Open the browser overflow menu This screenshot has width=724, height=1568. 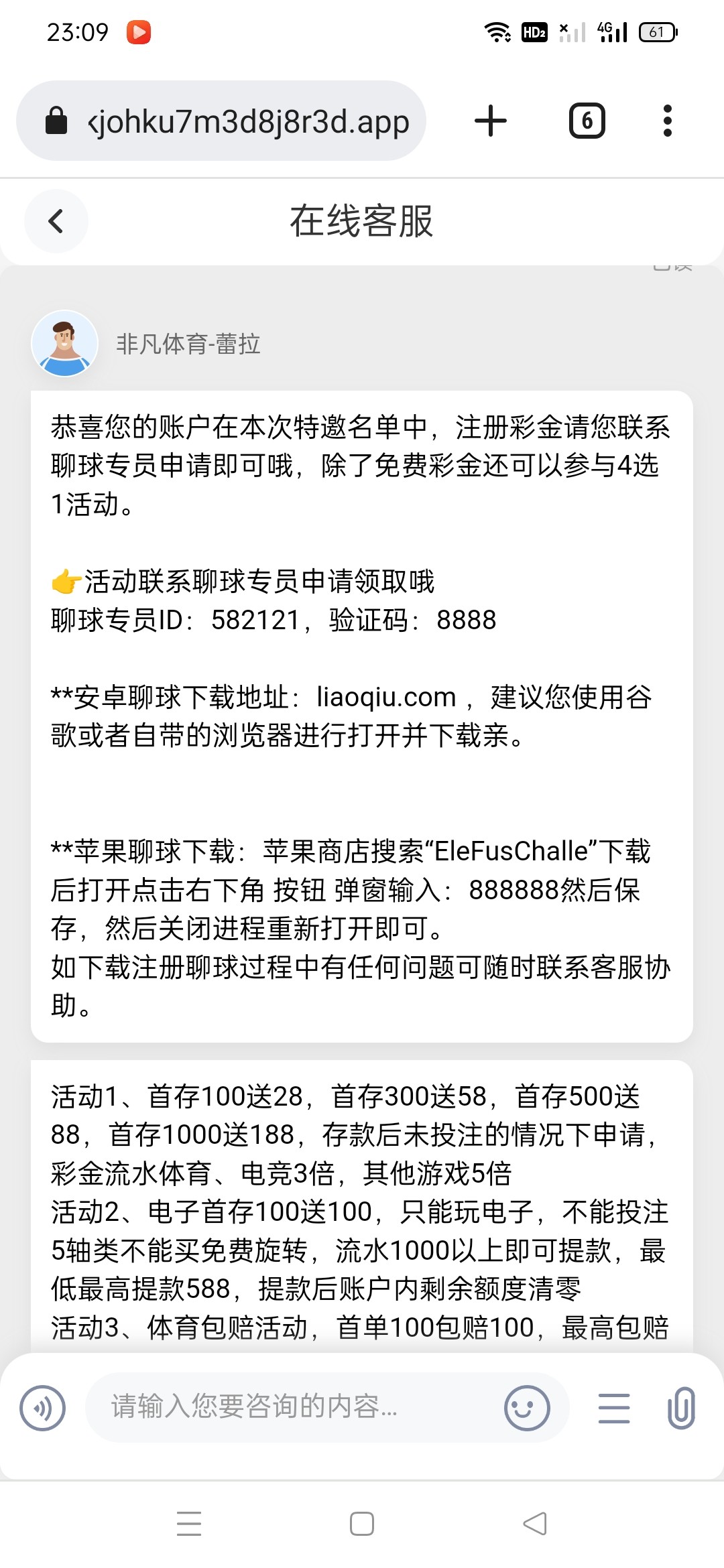pos(667,121)
